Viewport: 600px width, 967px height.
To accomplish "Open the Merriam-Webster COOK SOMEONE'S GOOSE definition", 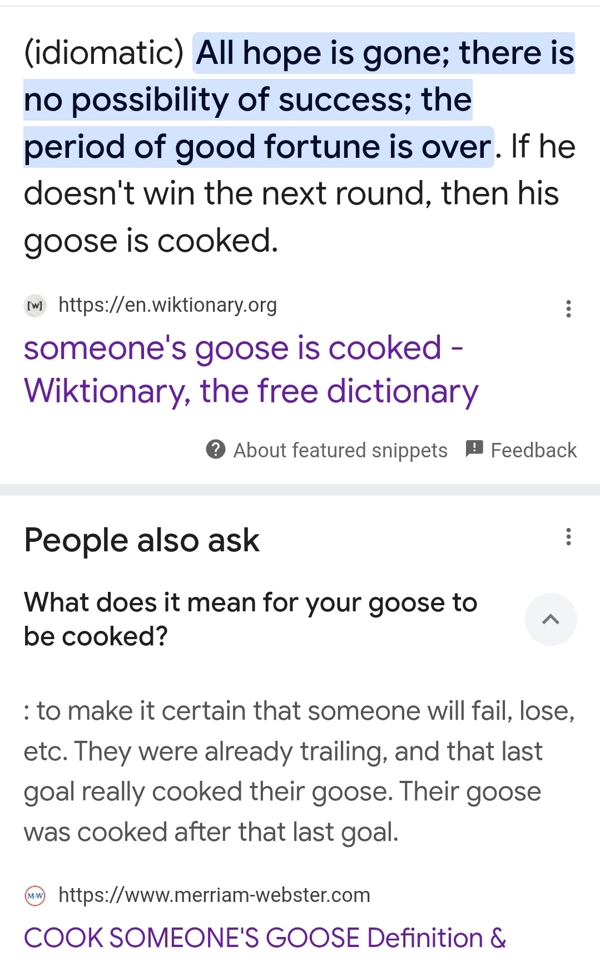I will [265, 938].
